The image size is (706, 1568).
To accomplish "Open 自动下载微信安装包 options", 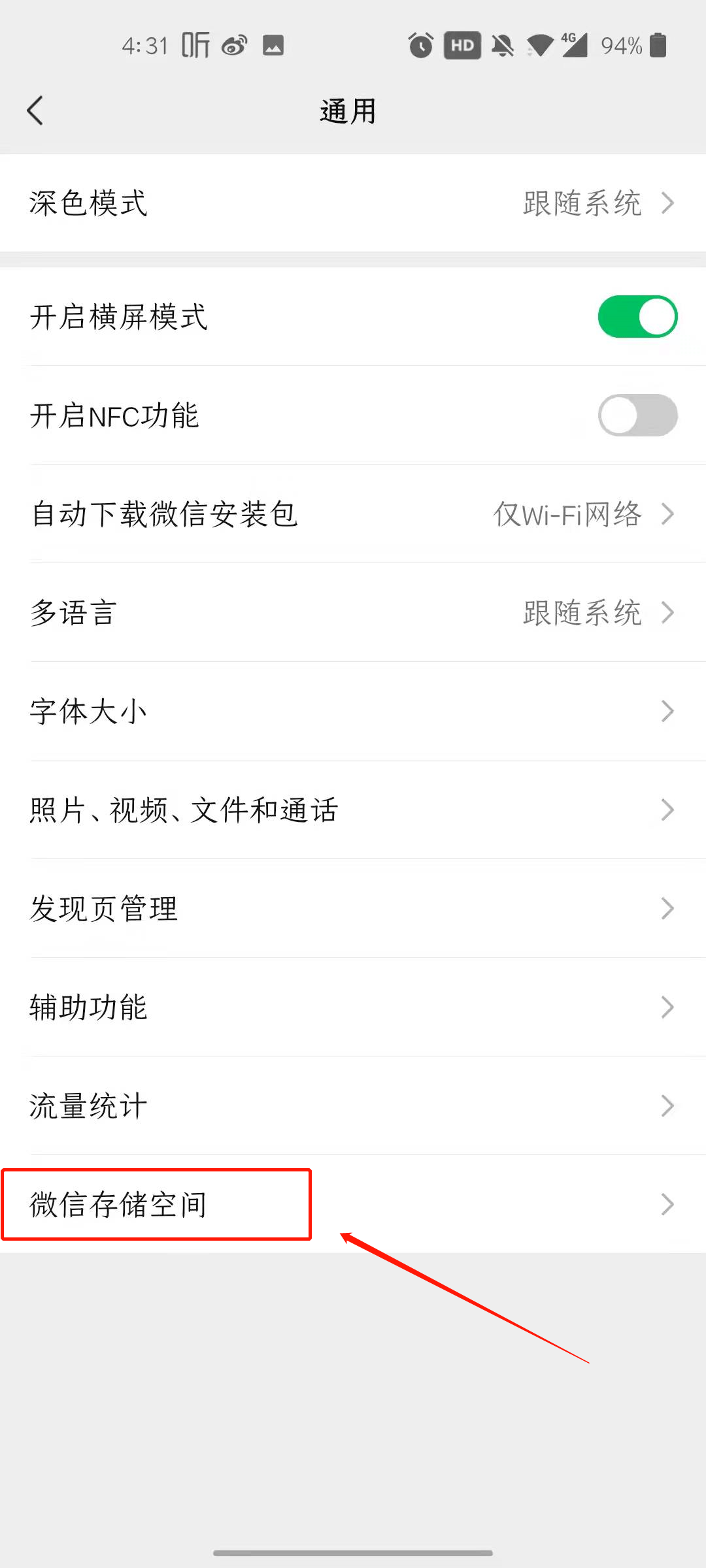I will click(x=353, y=514).
